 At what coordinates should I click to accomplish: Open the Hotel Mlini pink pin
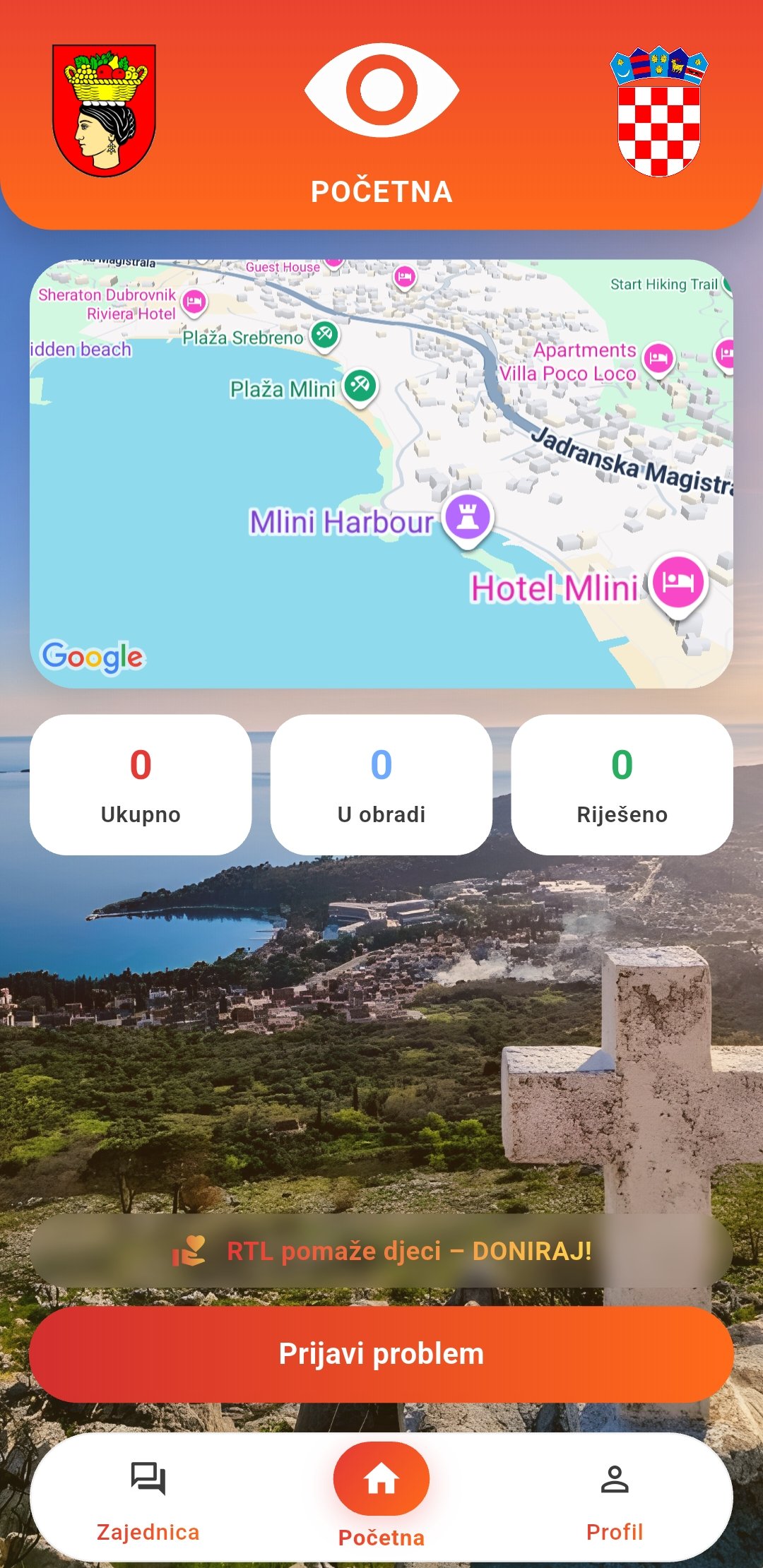(677, 581)
